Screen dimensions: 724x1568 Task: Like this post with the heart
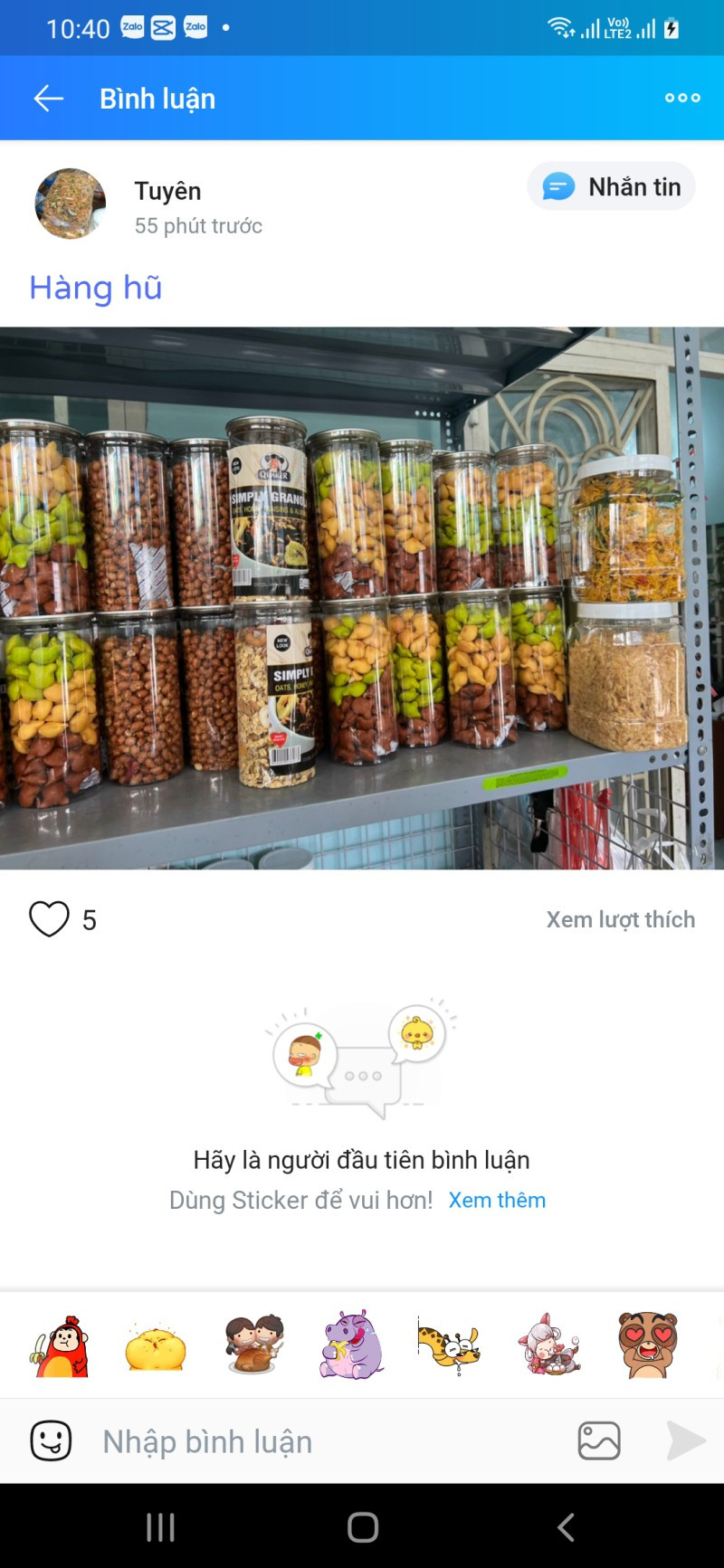49,919
